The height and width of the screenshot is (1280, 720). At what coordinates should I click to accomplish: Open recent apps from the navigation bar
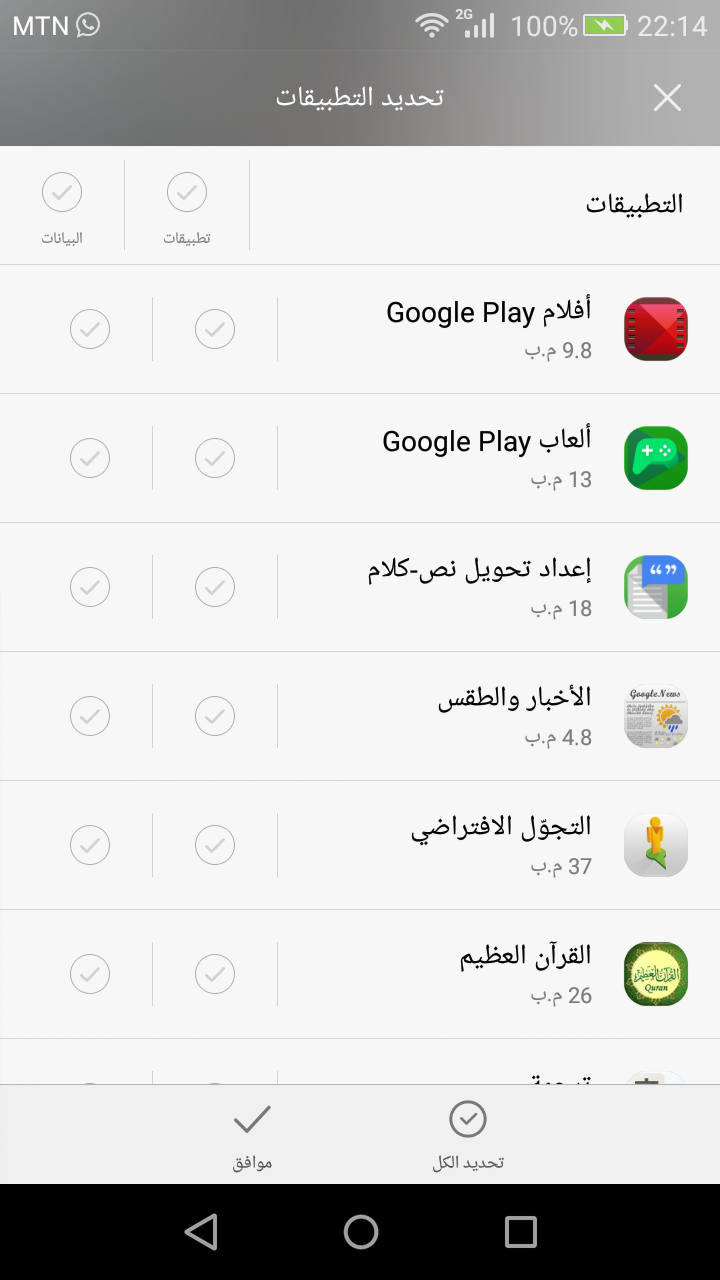click(521, 1232)
